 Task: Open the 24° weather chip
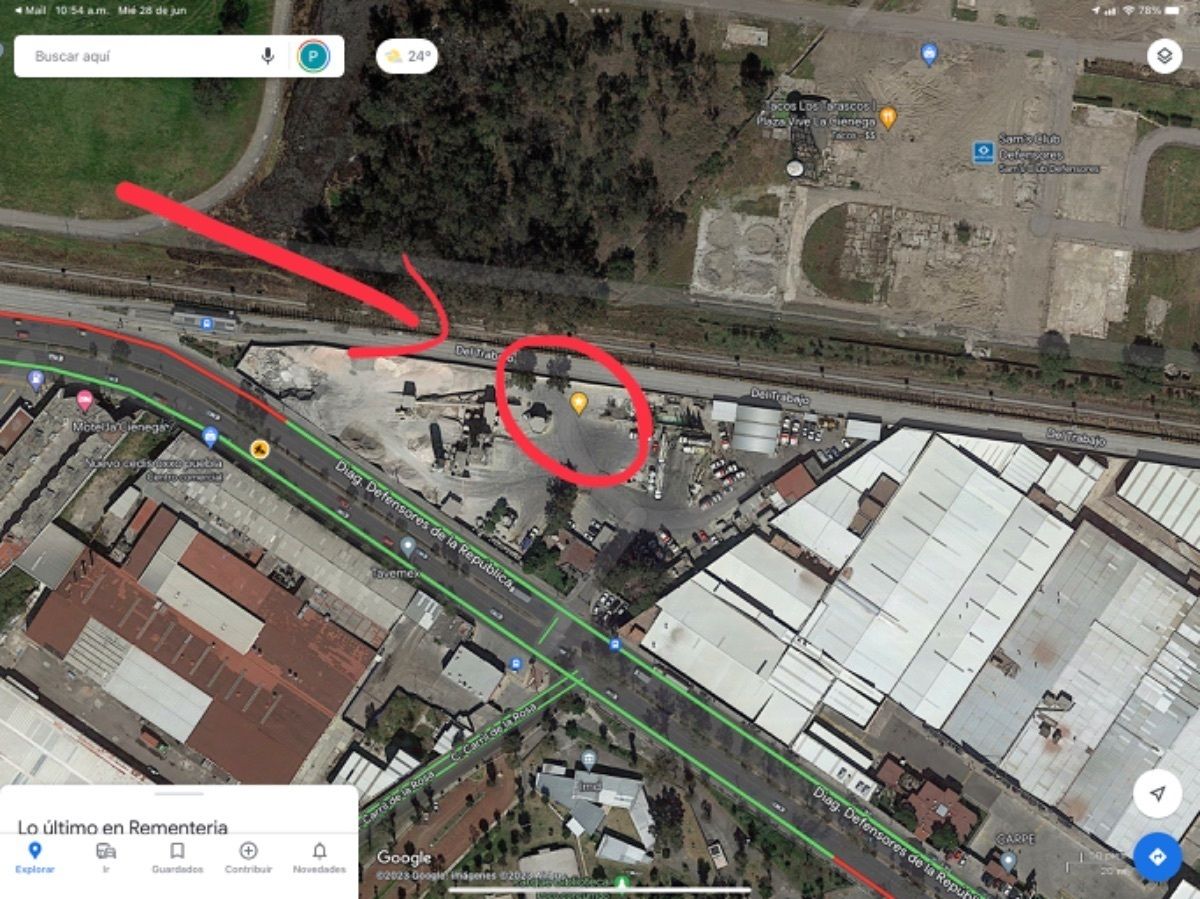[x=407, y=56]
